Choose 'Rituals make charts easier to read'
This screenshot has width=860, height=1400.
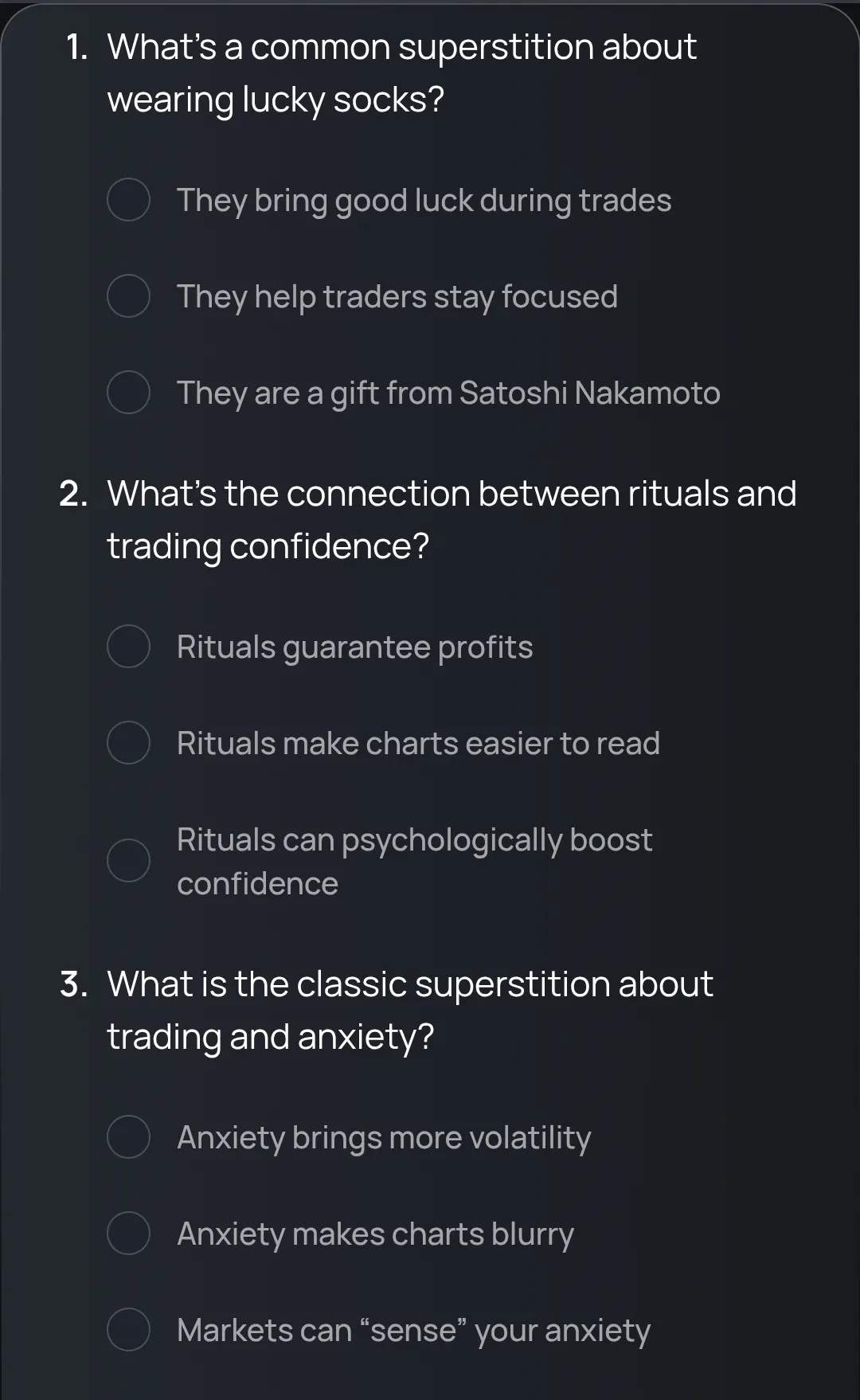click(x=129, y=743)
